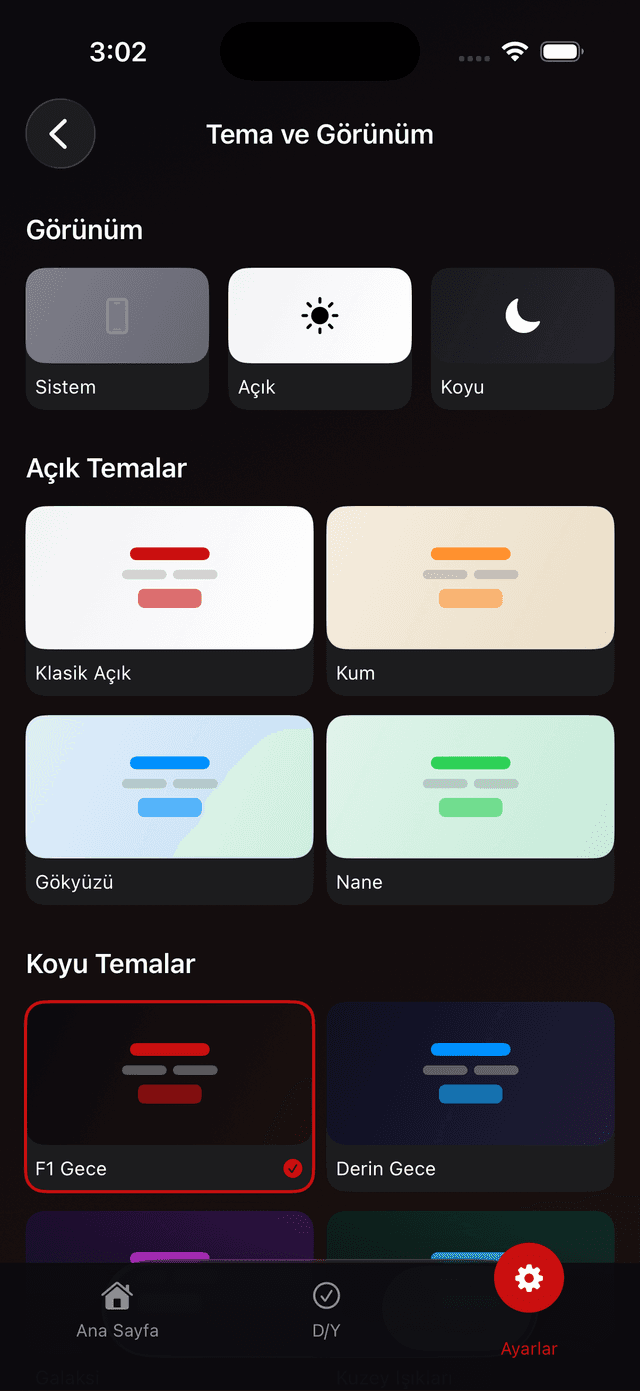Pick the Kum theme
Screen dimensions: 640x1391
[470, 599]
